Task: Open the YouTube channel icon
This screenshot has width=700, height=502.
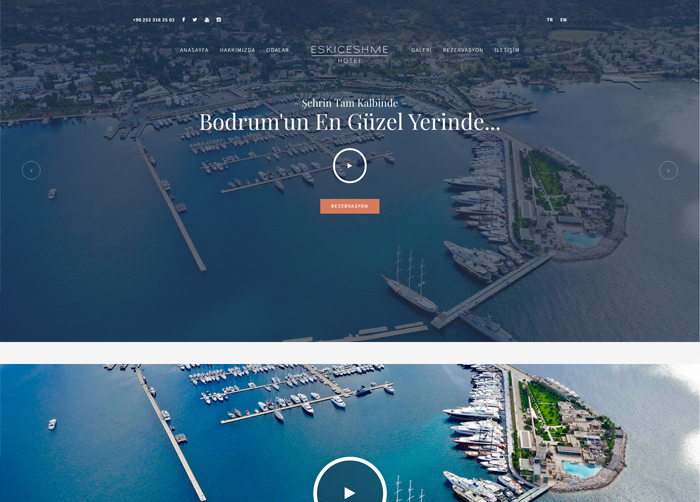Action: (207, 20)
